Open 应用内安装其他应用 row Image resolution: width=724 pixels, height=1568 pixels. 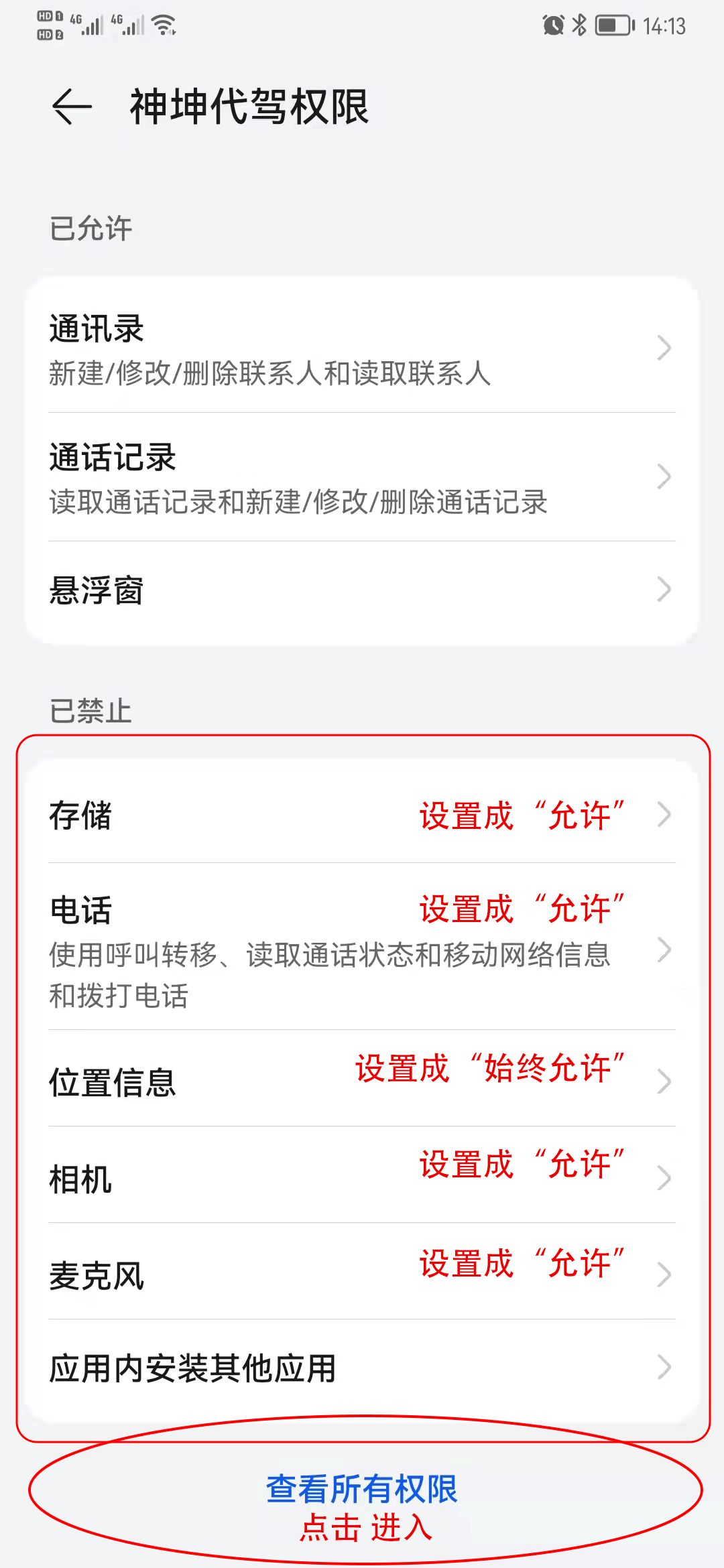point(362,1368)
